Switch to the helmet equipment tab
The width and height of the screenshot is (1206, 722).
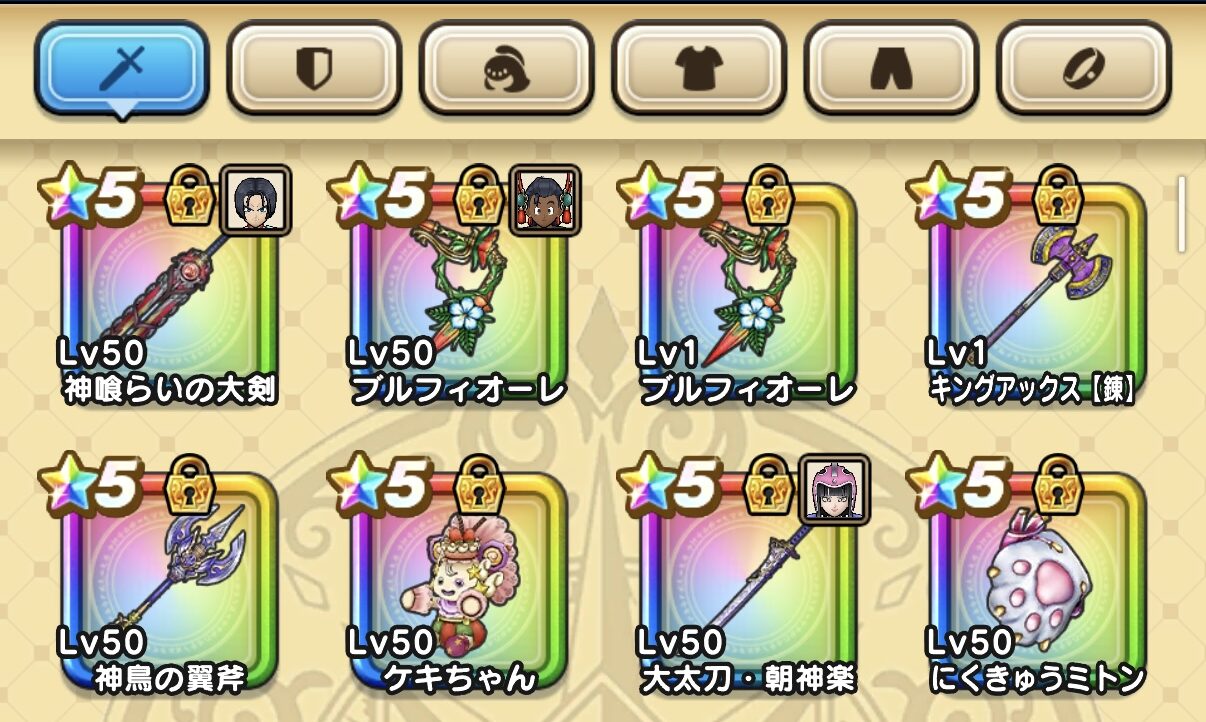point(505,67)
